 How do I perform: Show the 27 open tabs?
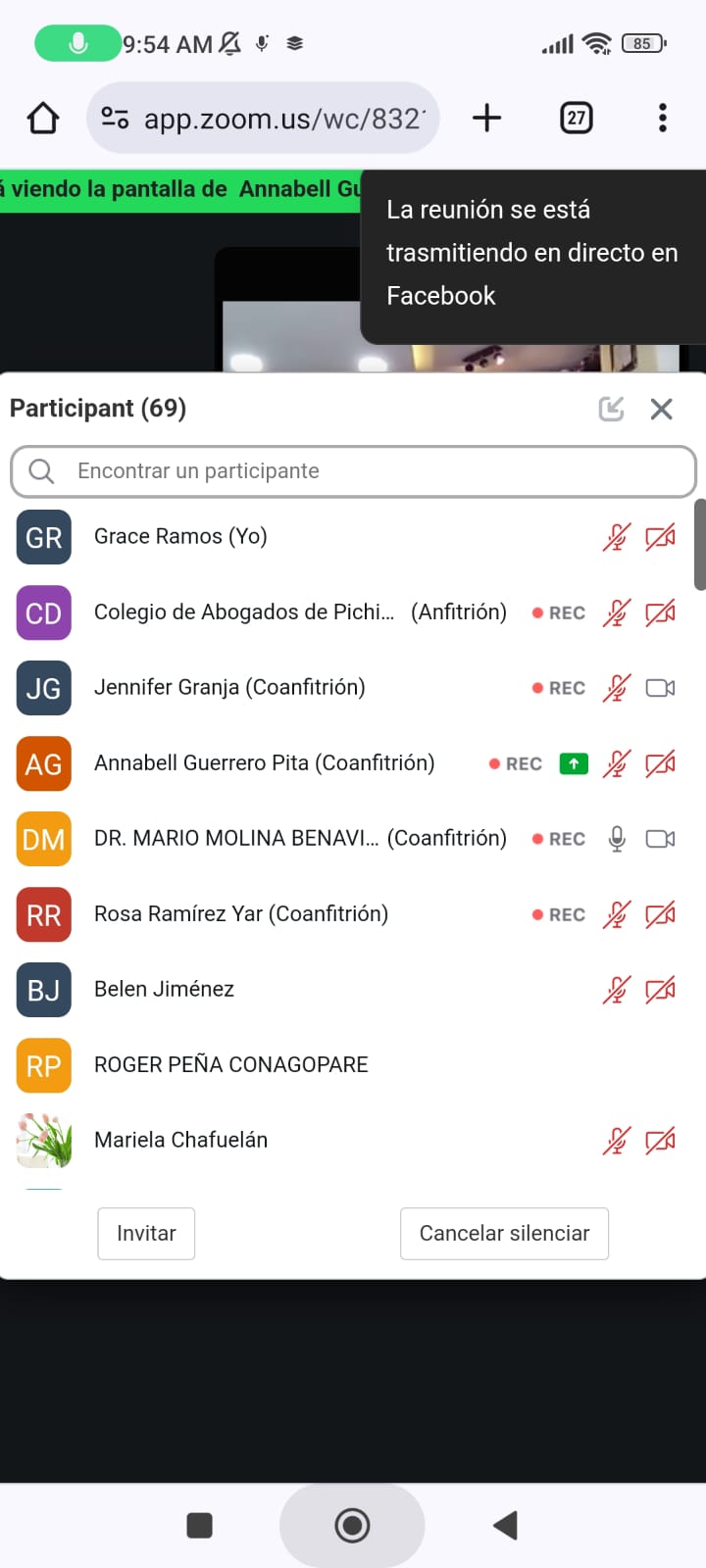point(577,119)
